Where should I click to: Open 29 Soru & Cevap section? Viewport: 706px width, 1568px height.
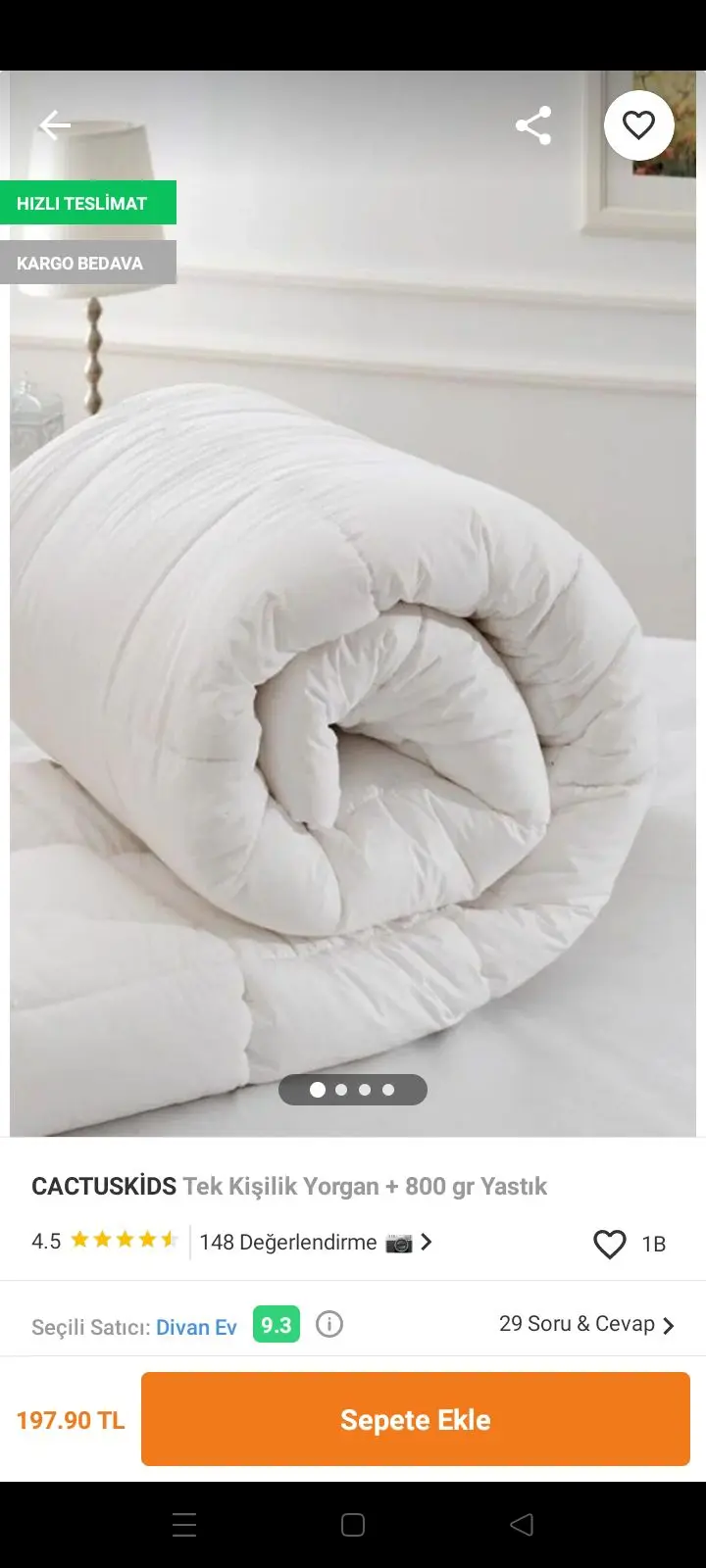pyautogui.click(x=586, y=1324)
